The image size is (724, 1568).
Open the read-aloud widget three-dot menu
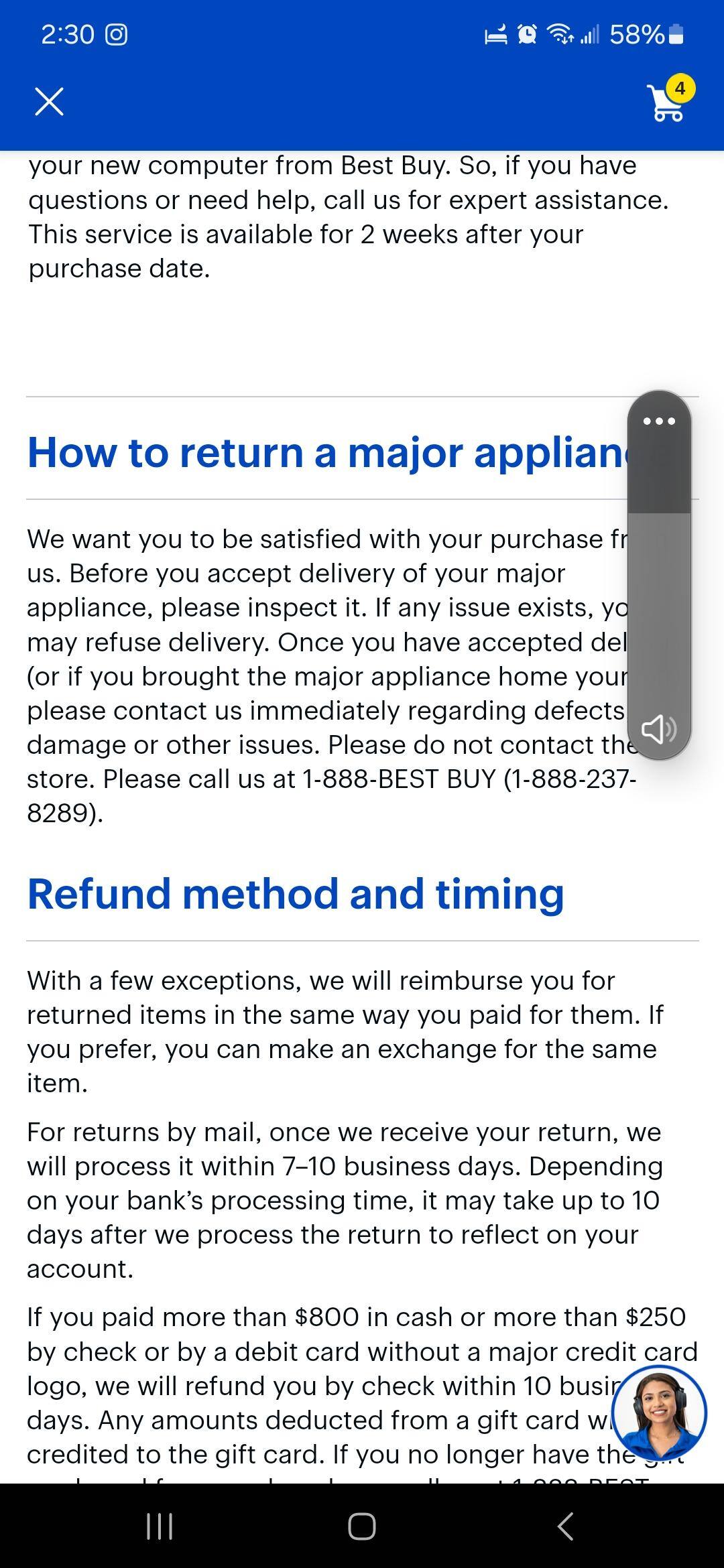tap(660, 421)
